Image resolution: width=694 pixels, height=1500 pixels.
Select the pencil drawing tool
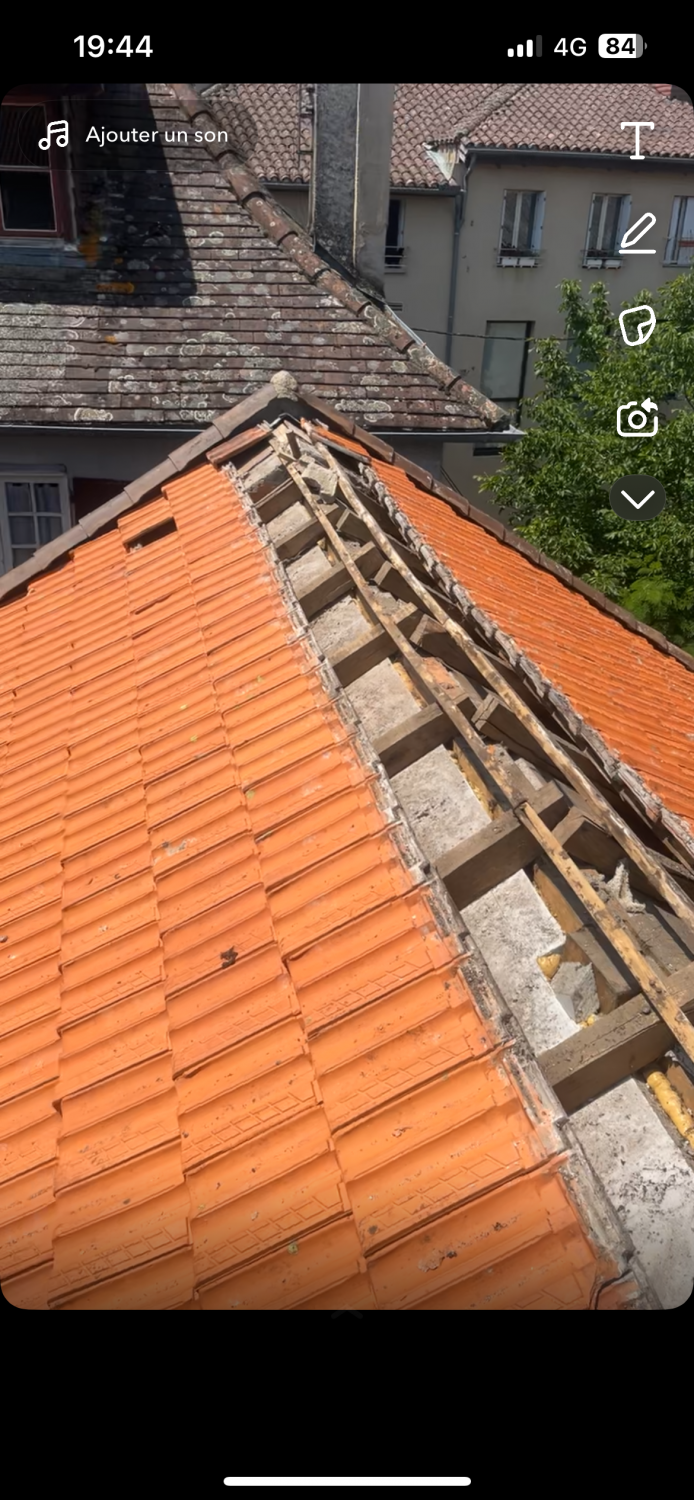click(637, 233)
